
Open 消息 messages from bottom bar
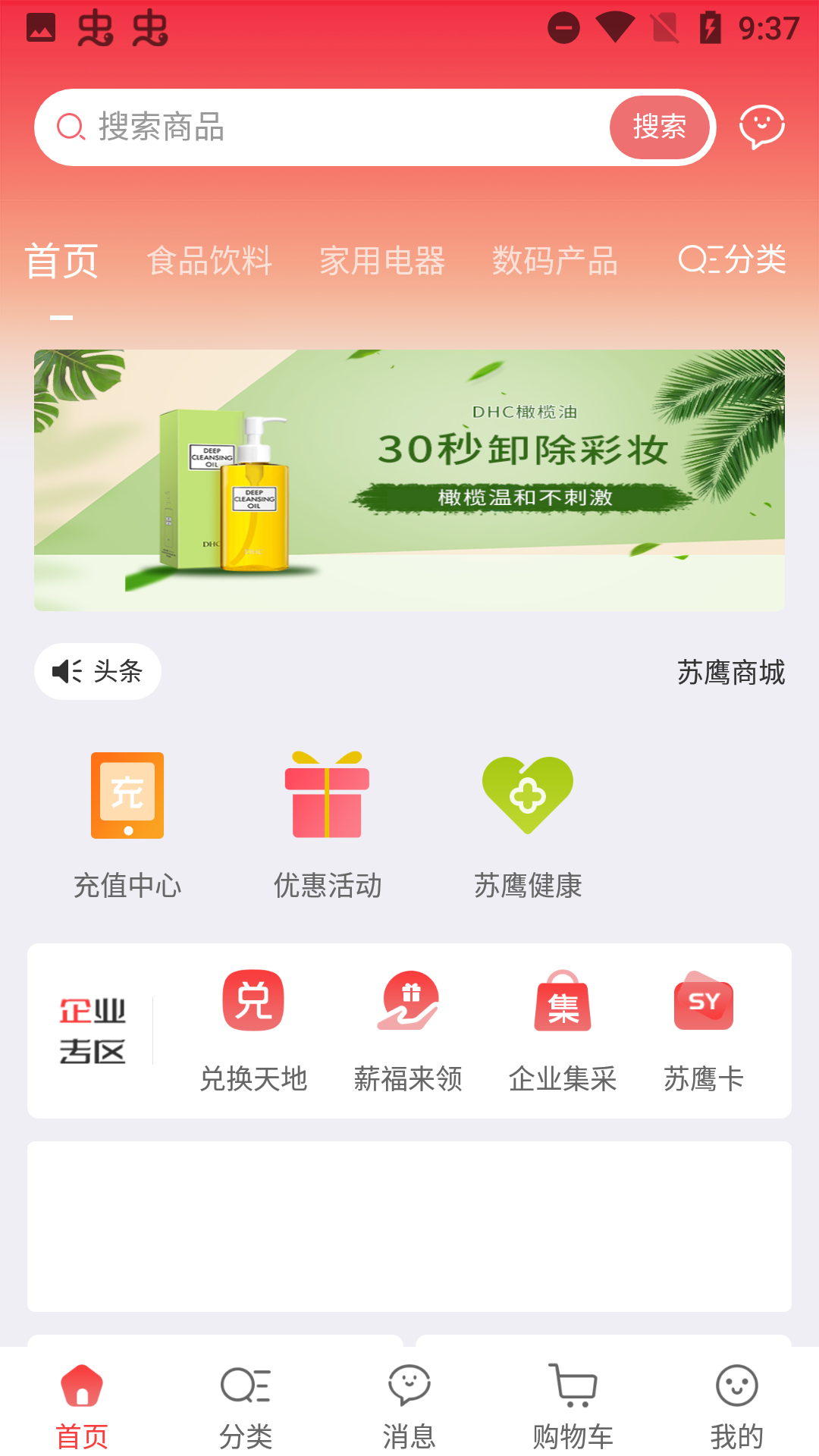pyautogui.click(x=409, y=1399)
